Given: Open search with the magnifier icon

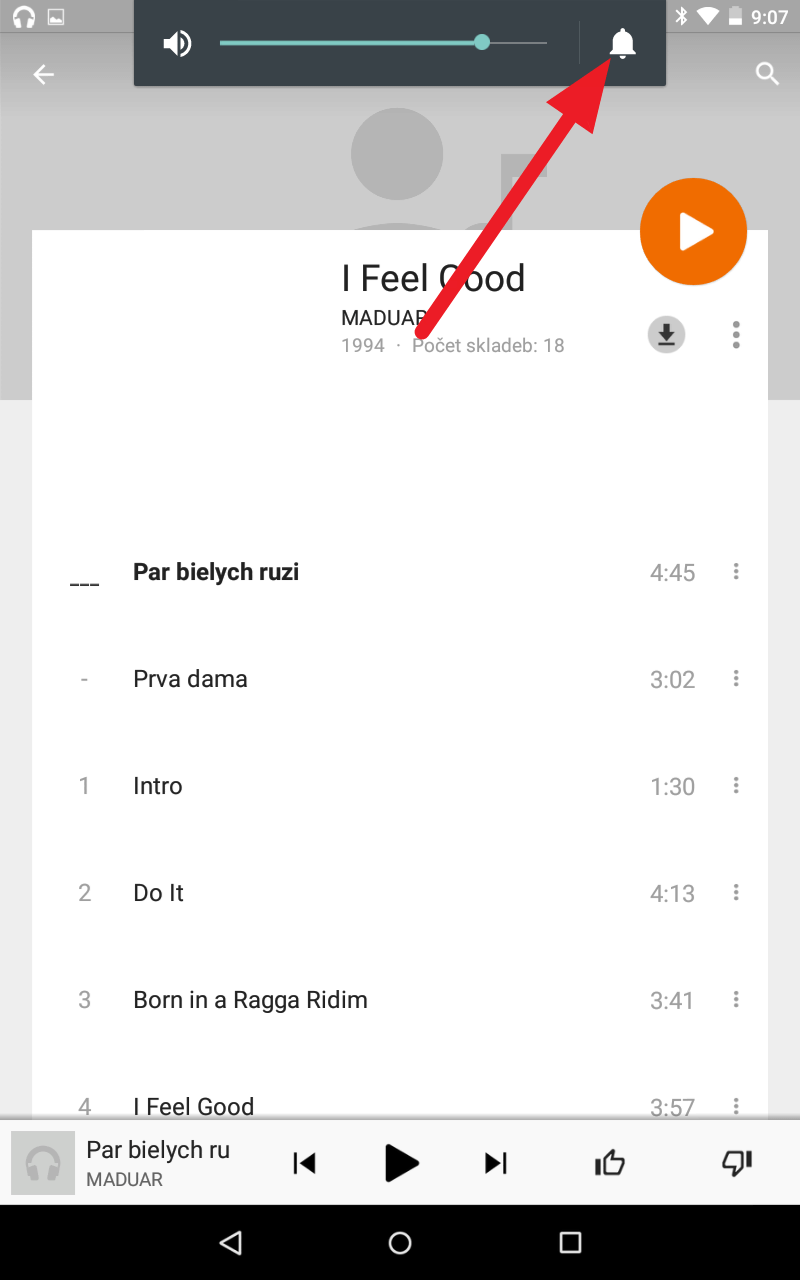Looking at the screenshot, I should tap(767, 74).
